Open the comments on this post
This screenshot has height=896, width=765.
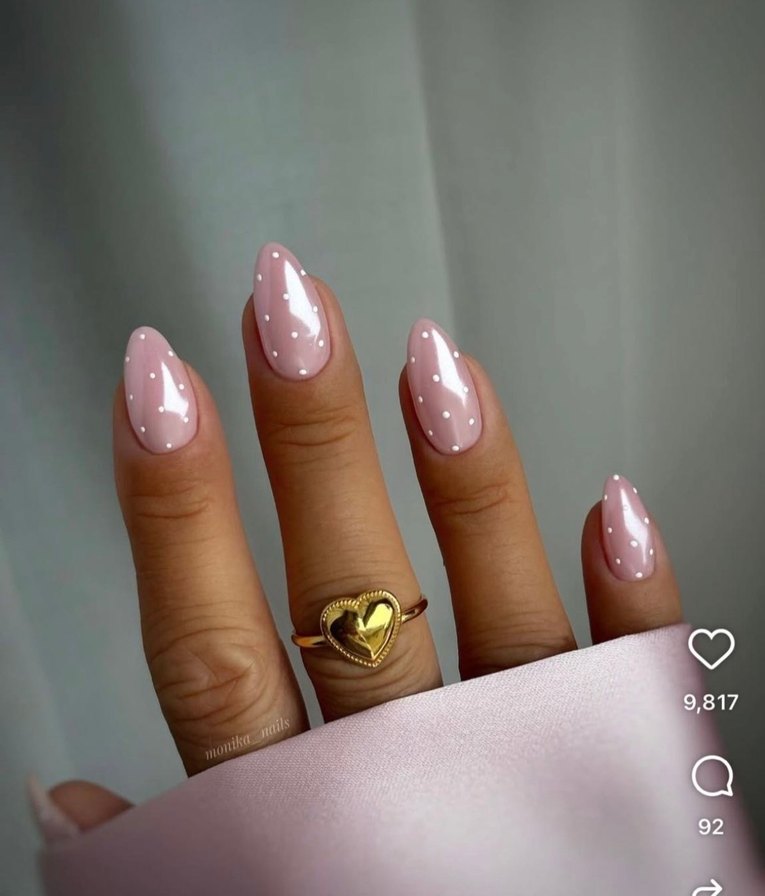point(711,776)
